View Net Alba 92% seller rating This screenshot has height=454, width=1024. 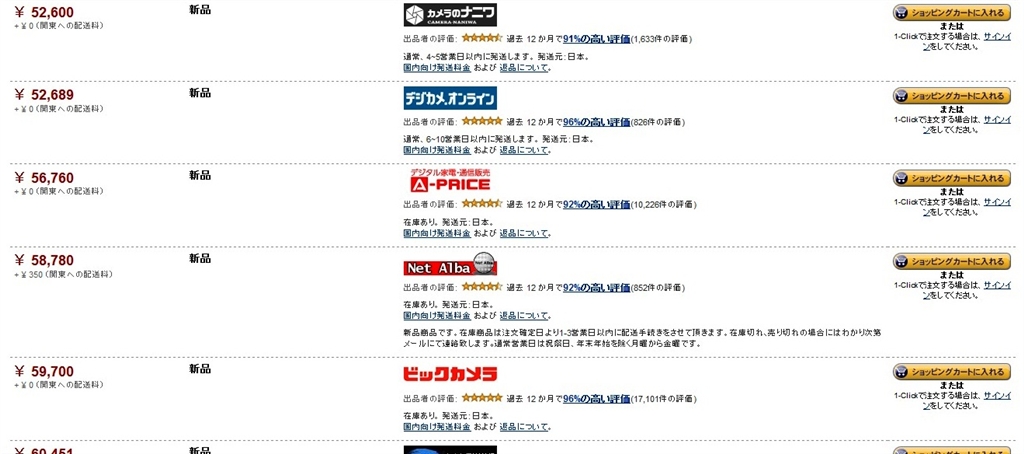596,287
